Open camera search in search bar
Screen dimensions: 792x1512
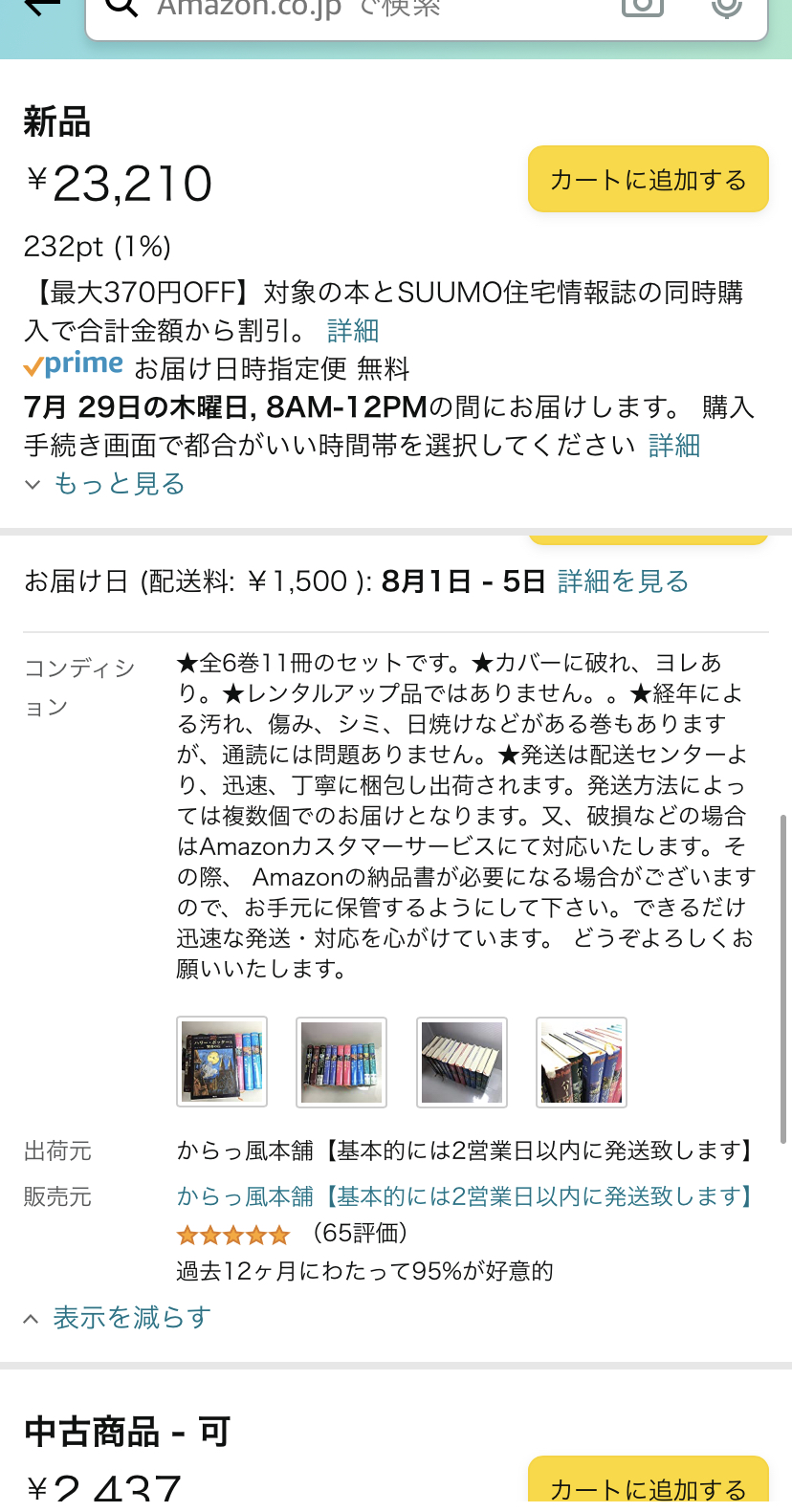[642, 8]
